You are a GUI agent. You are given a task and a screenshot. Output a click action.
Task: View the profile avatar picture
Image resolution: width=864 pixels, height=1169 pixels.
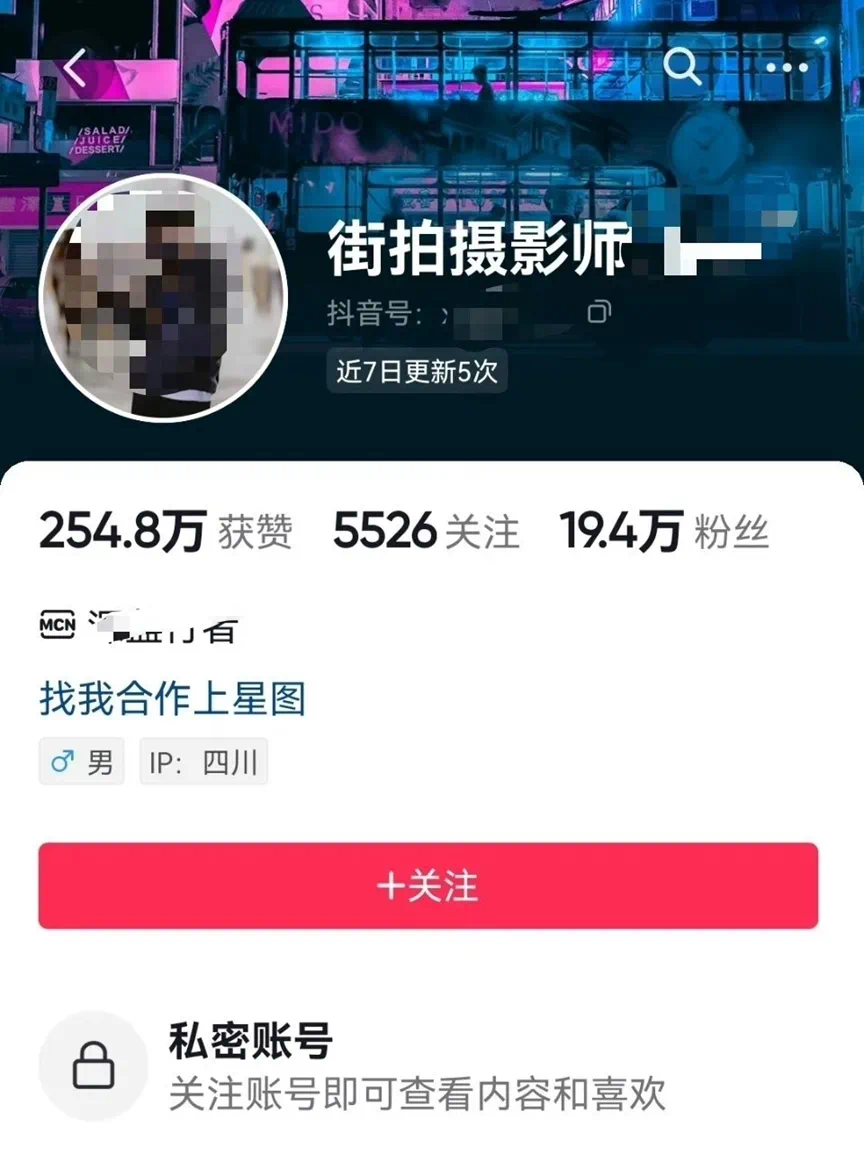click(x=163, y=298)
